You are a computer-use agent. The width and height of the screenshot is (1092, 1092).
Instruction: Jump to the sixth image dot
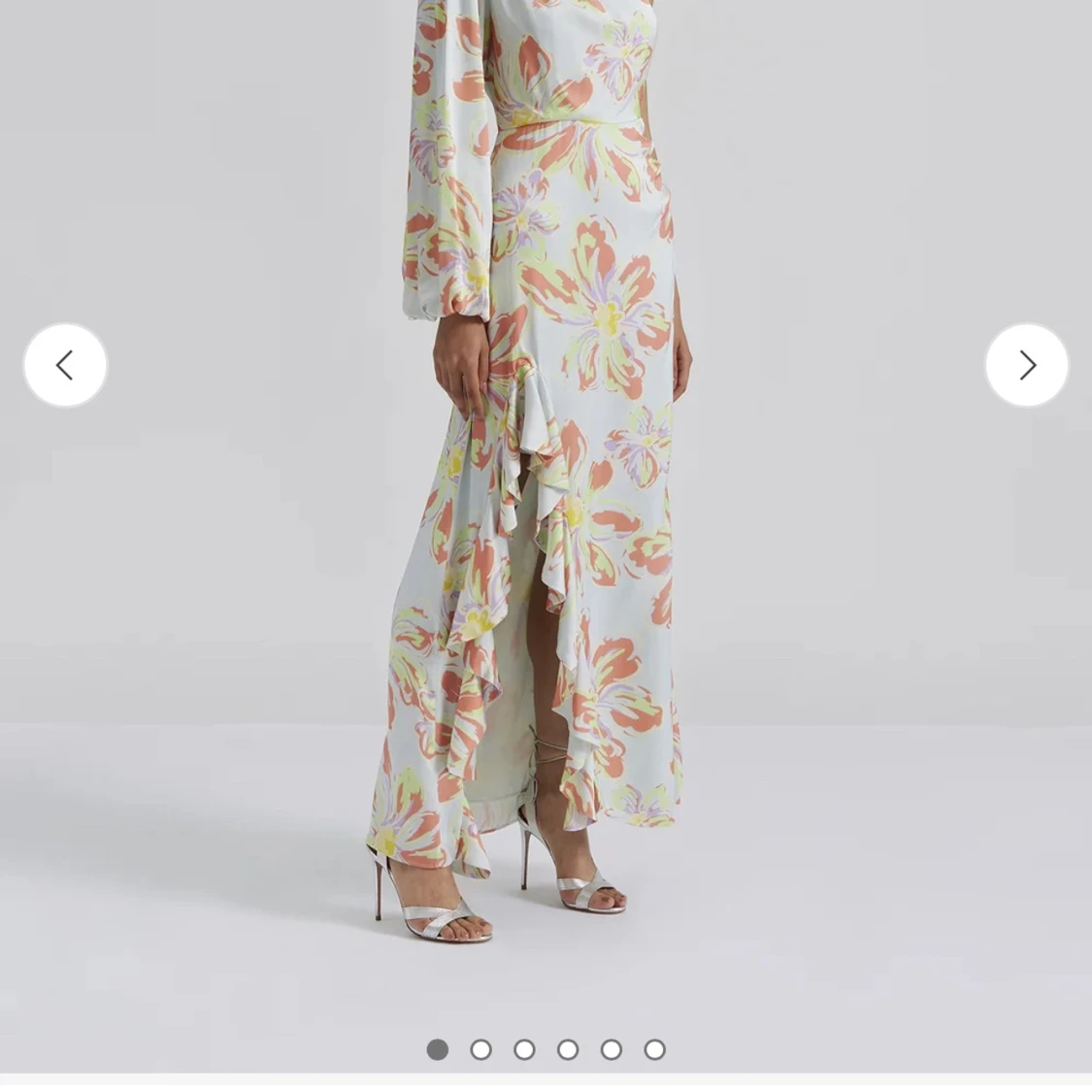click(x=655, y=1049)
